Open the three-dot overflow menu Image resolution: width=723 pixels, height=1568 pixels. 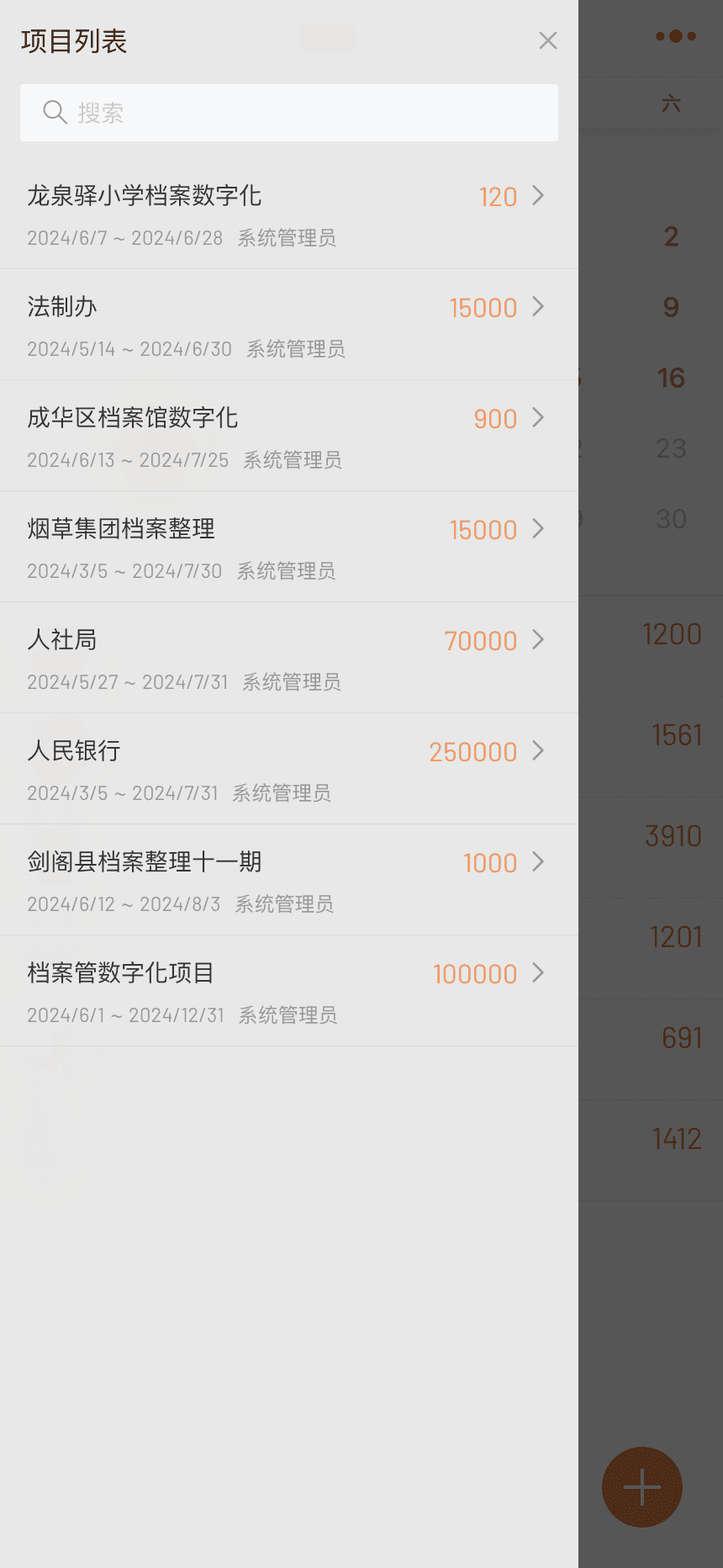coord(676,36)
